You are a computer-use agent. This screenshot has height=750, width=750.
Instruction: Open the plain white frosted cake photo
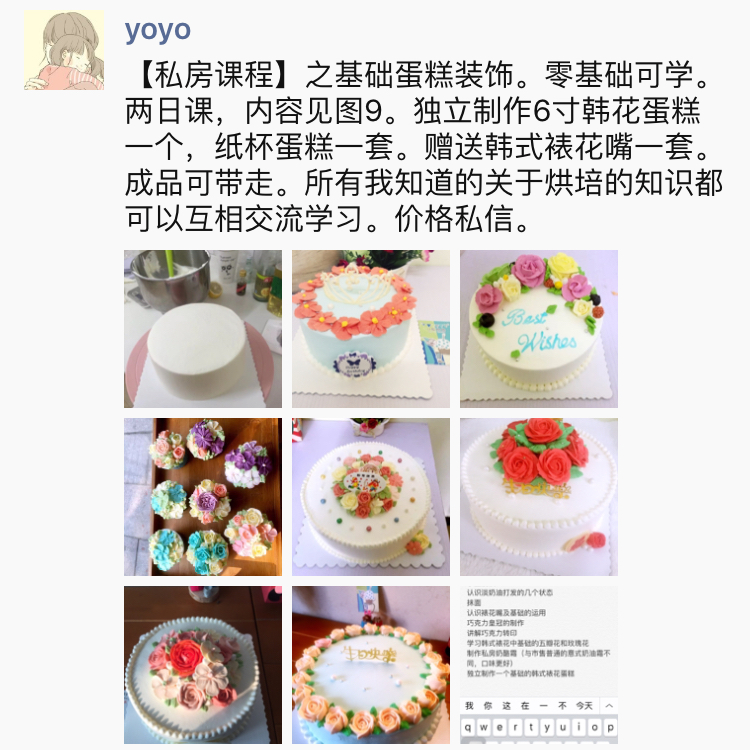[203, 329]
